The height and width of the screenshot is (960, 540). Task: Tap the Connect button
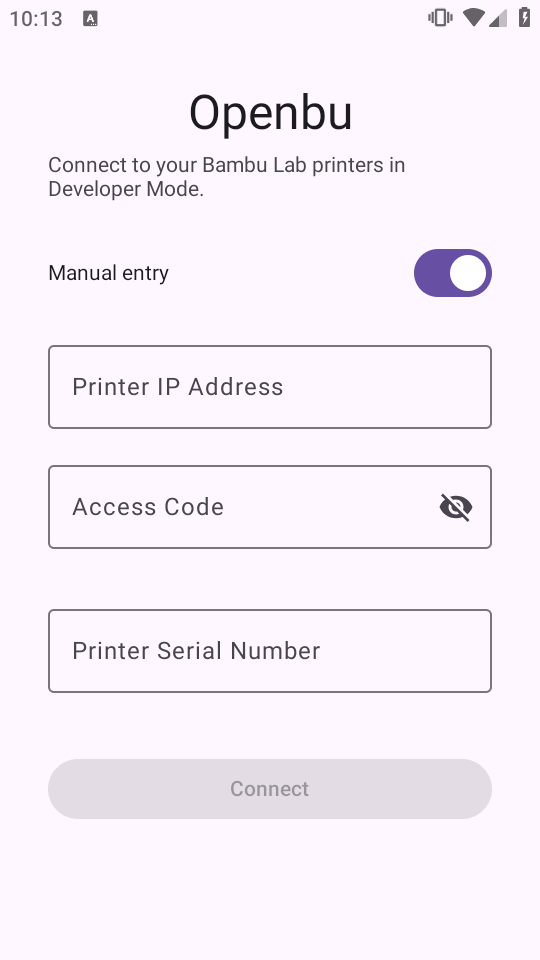point(270,789)
